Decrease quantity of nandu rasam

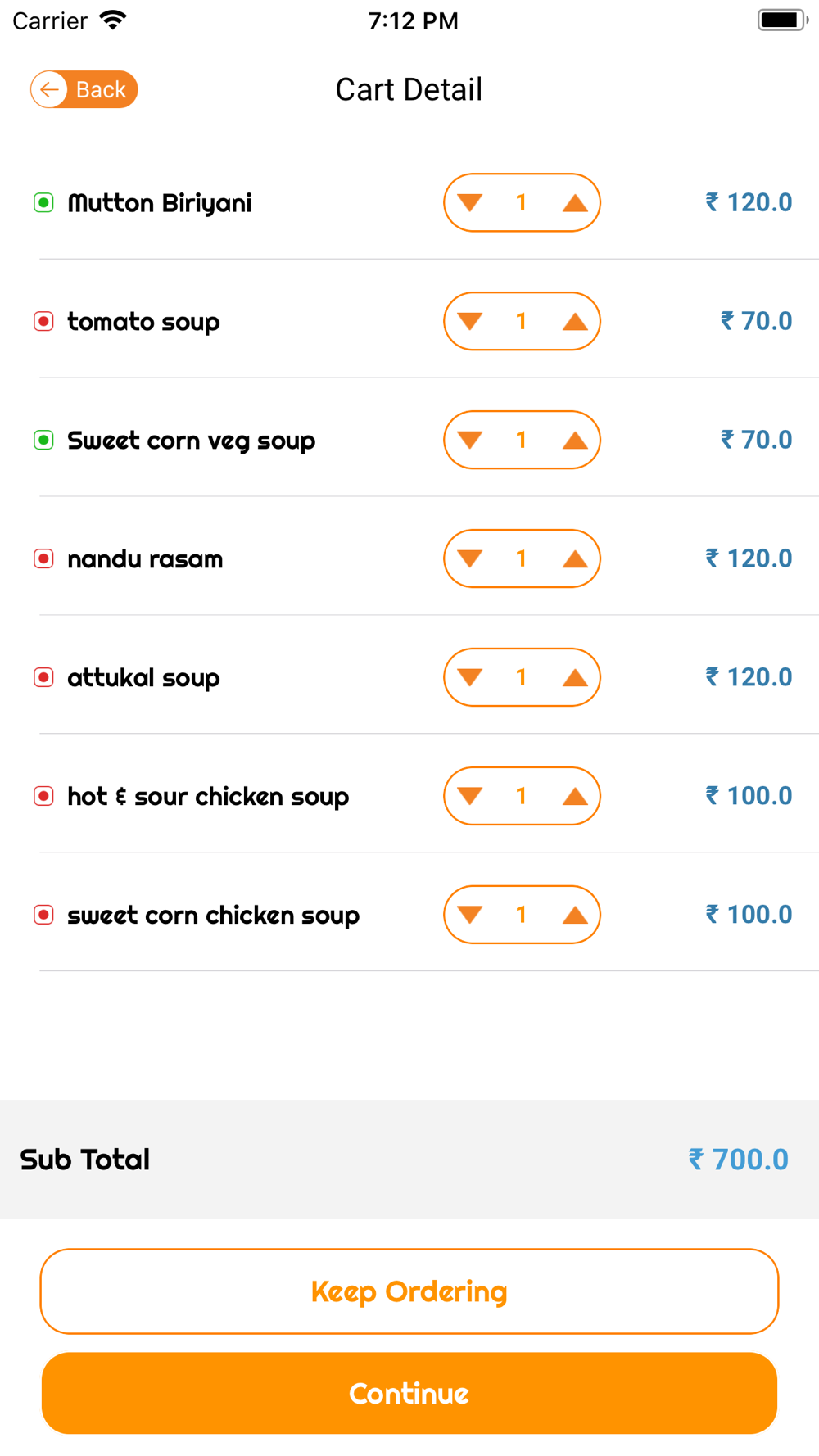click(x=470, y=559)
